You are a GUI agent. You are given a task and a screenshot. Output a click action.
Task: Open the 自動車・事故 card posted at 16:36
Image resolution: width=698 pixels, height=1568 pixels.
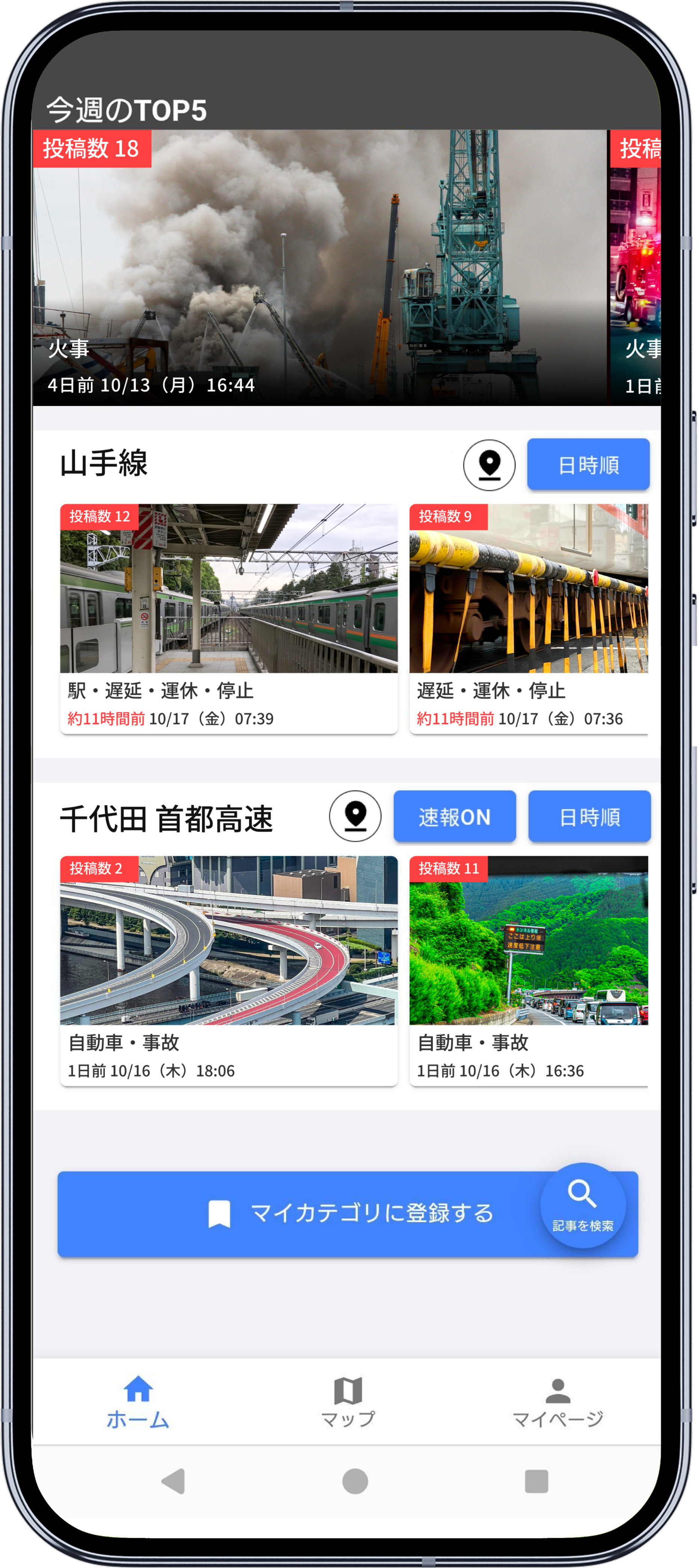[528, 969]
